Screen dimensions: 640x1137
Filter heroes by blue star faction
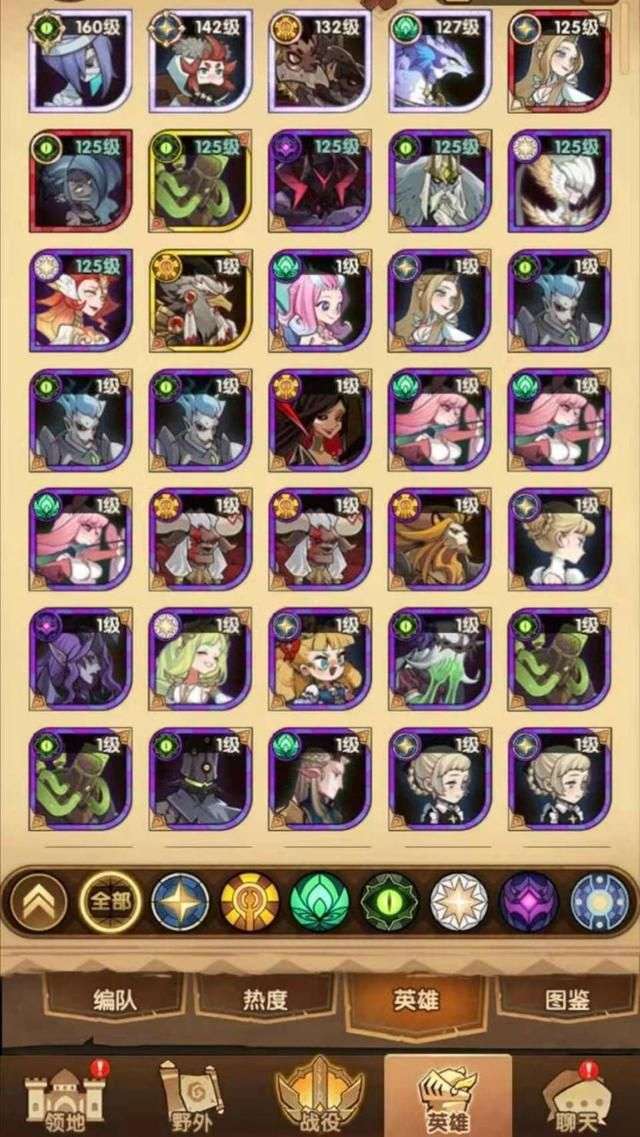click(180, 901)
